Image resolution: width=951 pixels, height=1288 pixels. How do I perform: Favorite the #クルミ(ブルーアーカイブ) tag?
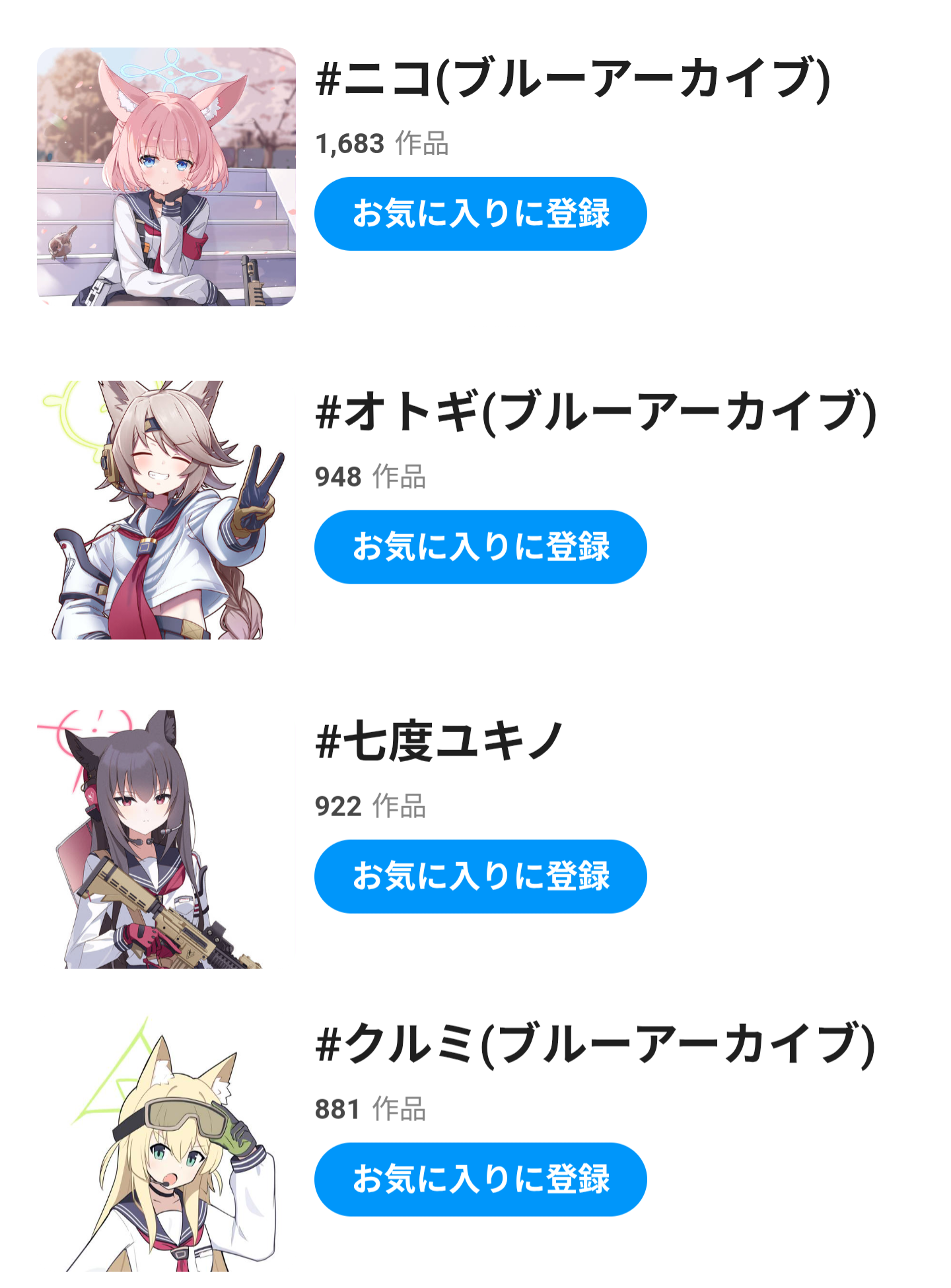click(480, 1180)
